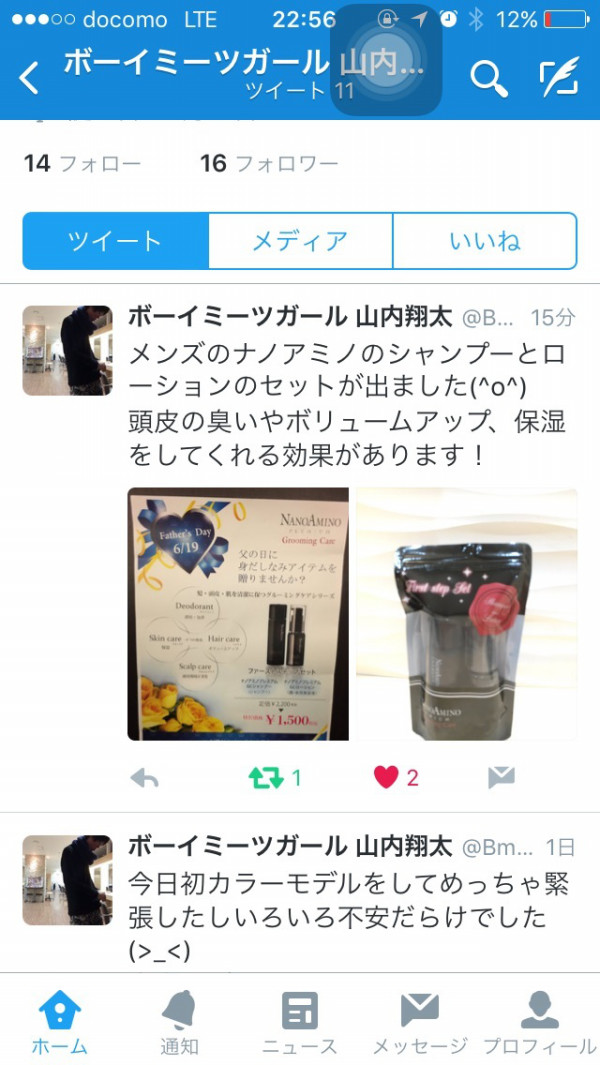Share the shampoo tweet via message
The height and width of the screenshot is (1065, 600).
501,778
